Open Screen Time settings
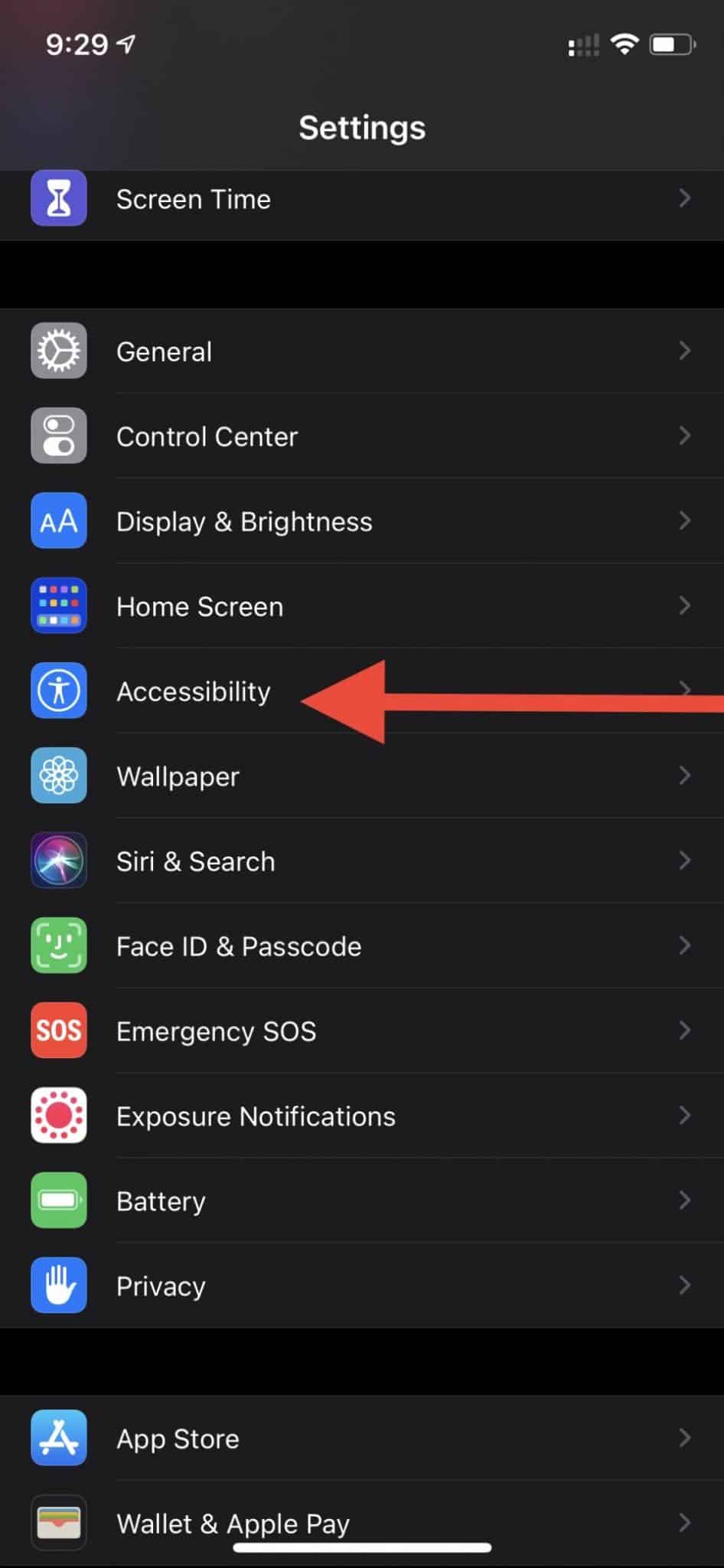Screen dimensions: 724x1568 193,200
